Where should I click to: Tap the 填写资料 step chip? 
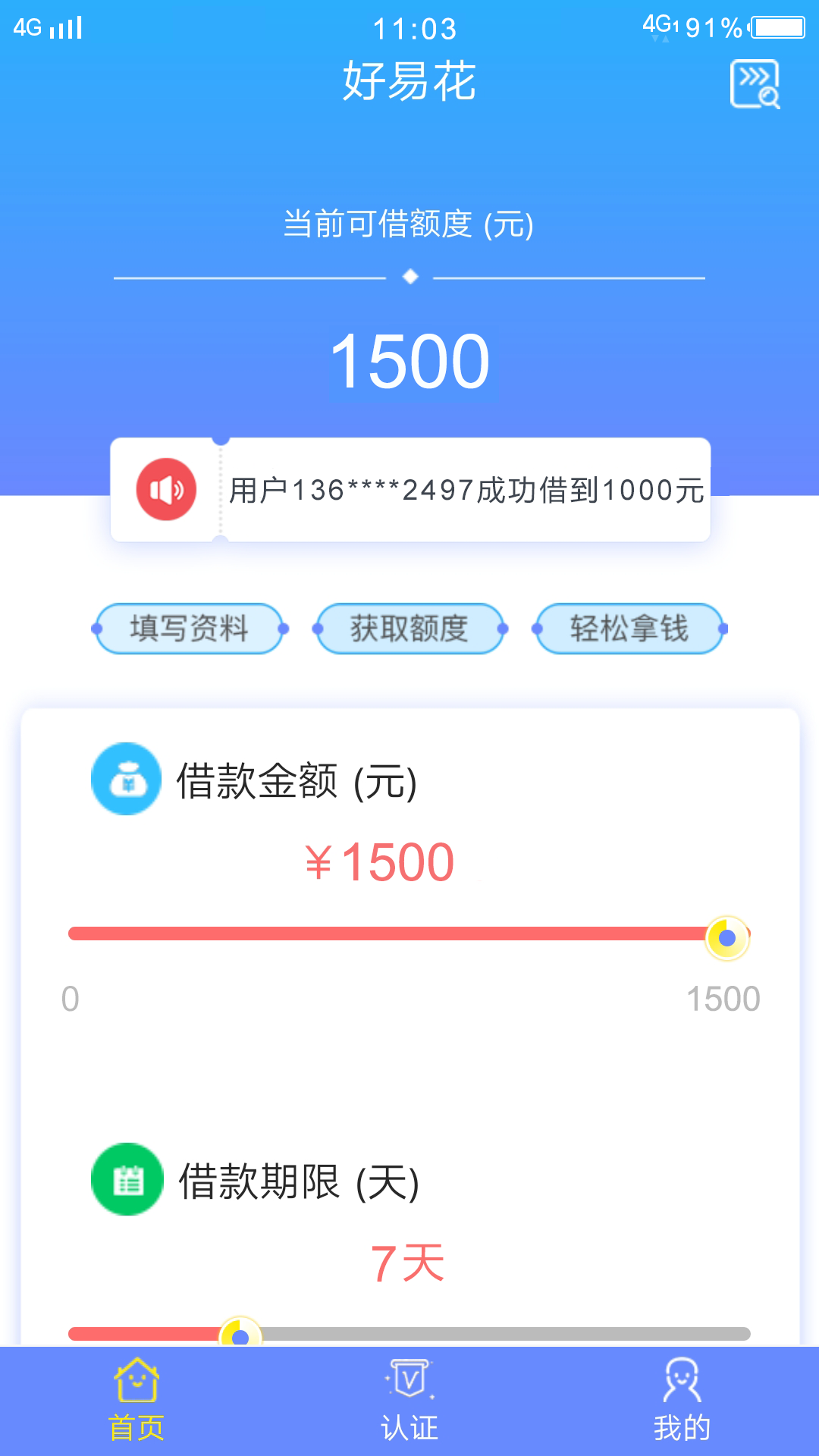click(x=190, y=629)
